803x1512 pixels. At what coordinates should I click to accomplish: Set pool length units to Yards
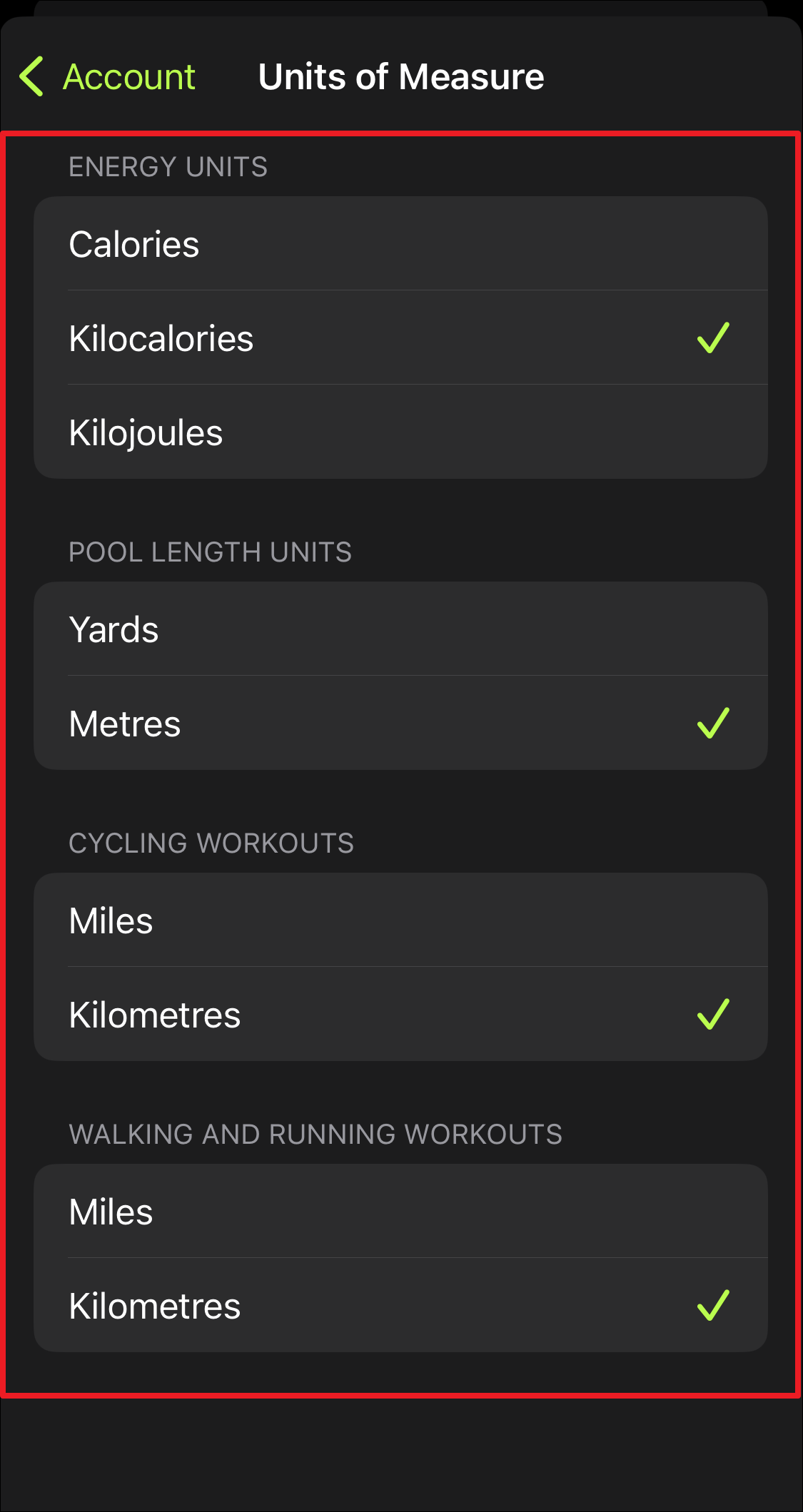point(400,629)
